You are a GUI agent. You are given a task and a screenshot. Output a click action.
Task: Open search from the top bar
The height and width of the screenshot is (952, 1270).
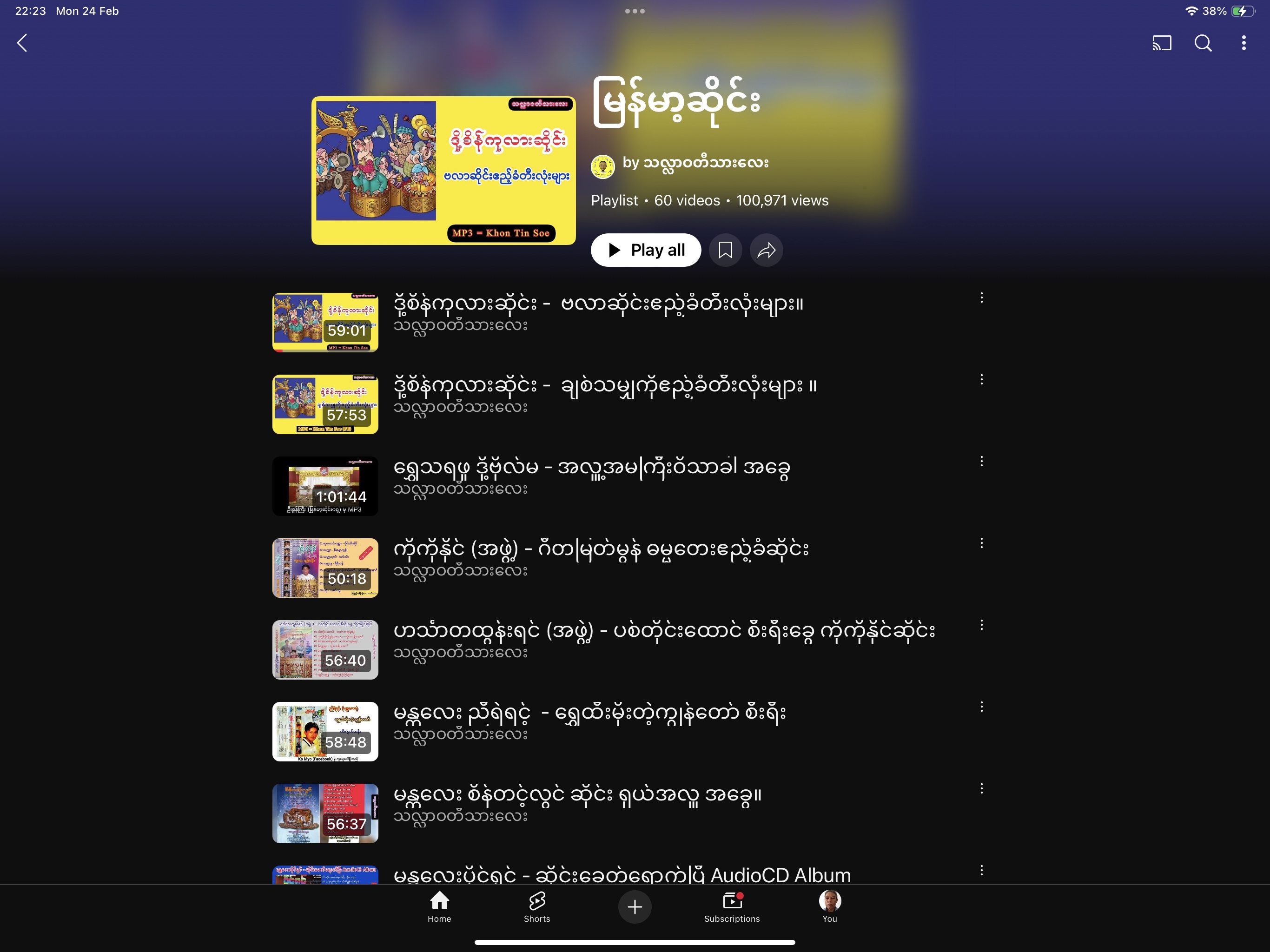point(1203,43)
